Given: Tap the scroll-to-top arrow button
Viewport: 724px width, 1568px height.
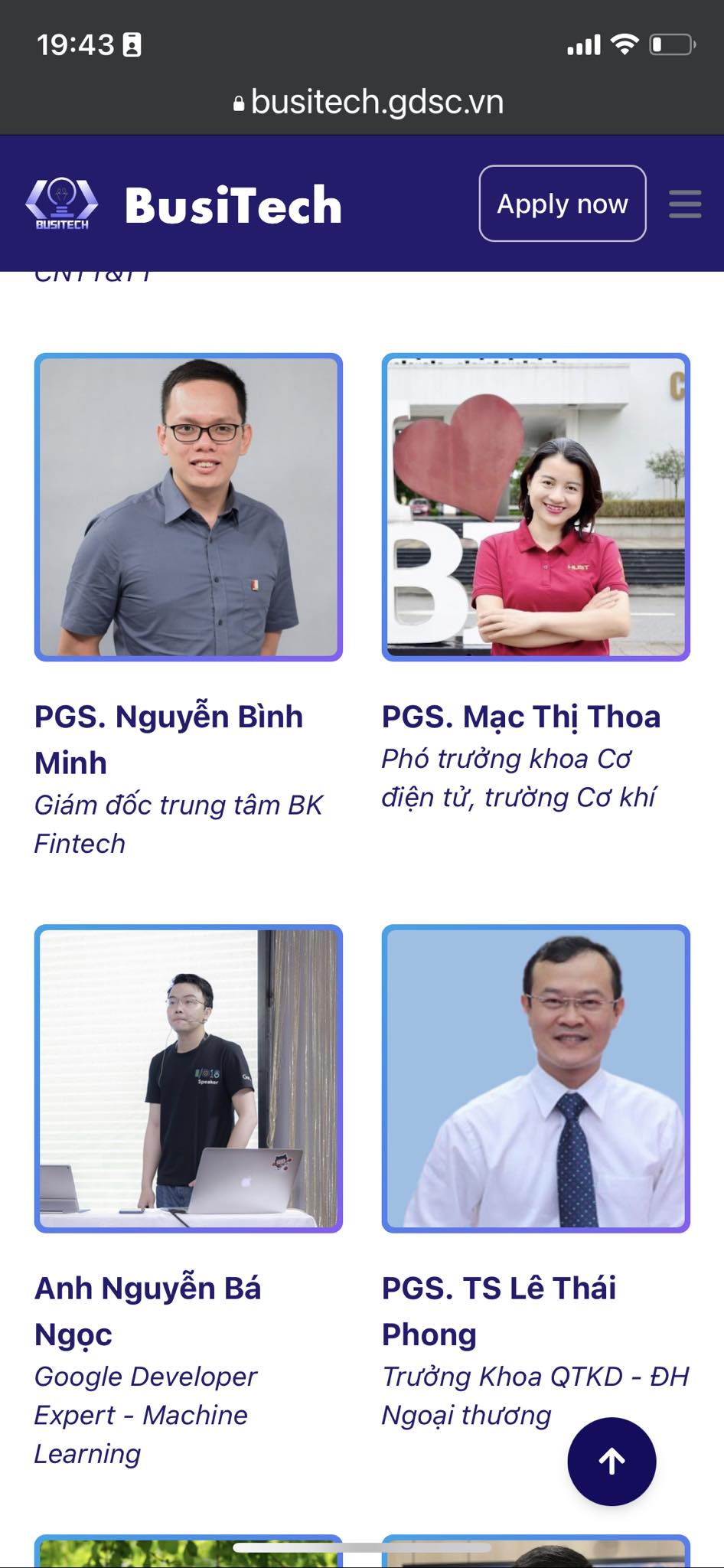Looking at the screenshot, I should coord(611,1461).
